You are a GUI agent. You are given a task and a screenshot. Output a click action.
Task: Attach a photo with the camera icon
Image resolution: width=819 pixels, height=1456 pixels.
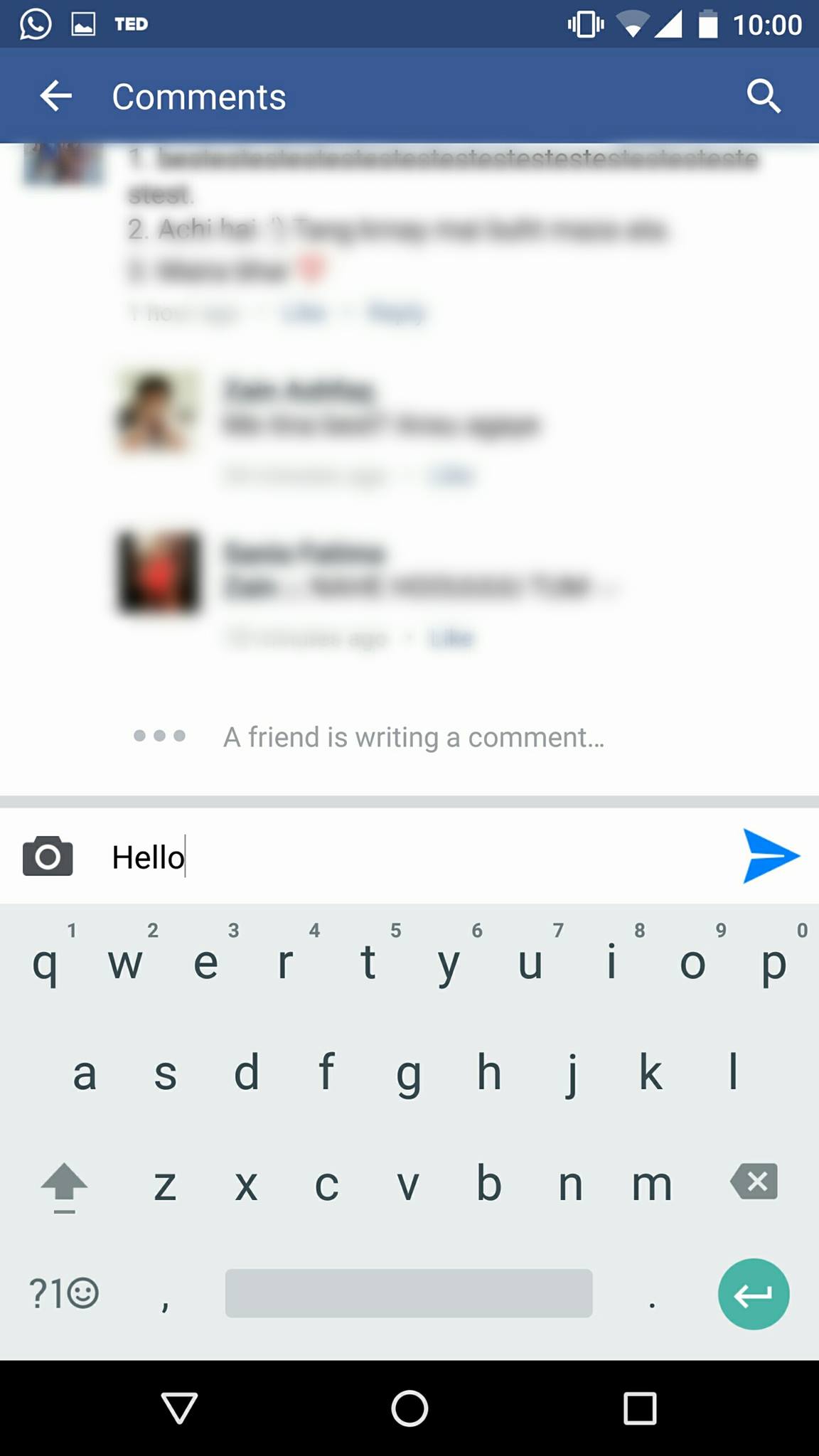[x=48, y=856]
